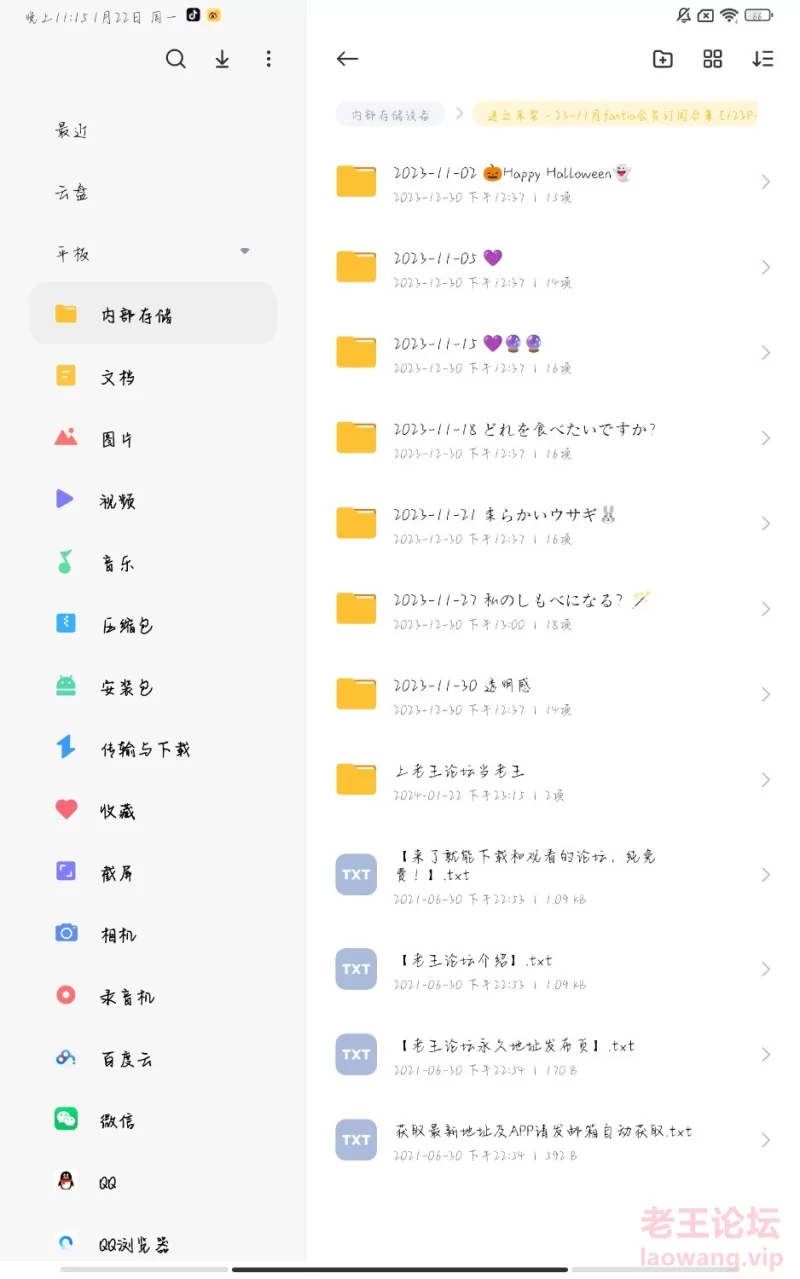Open the 压缩包 category
The width and height of the screenshot is (800, 1279).
(127, 625)
